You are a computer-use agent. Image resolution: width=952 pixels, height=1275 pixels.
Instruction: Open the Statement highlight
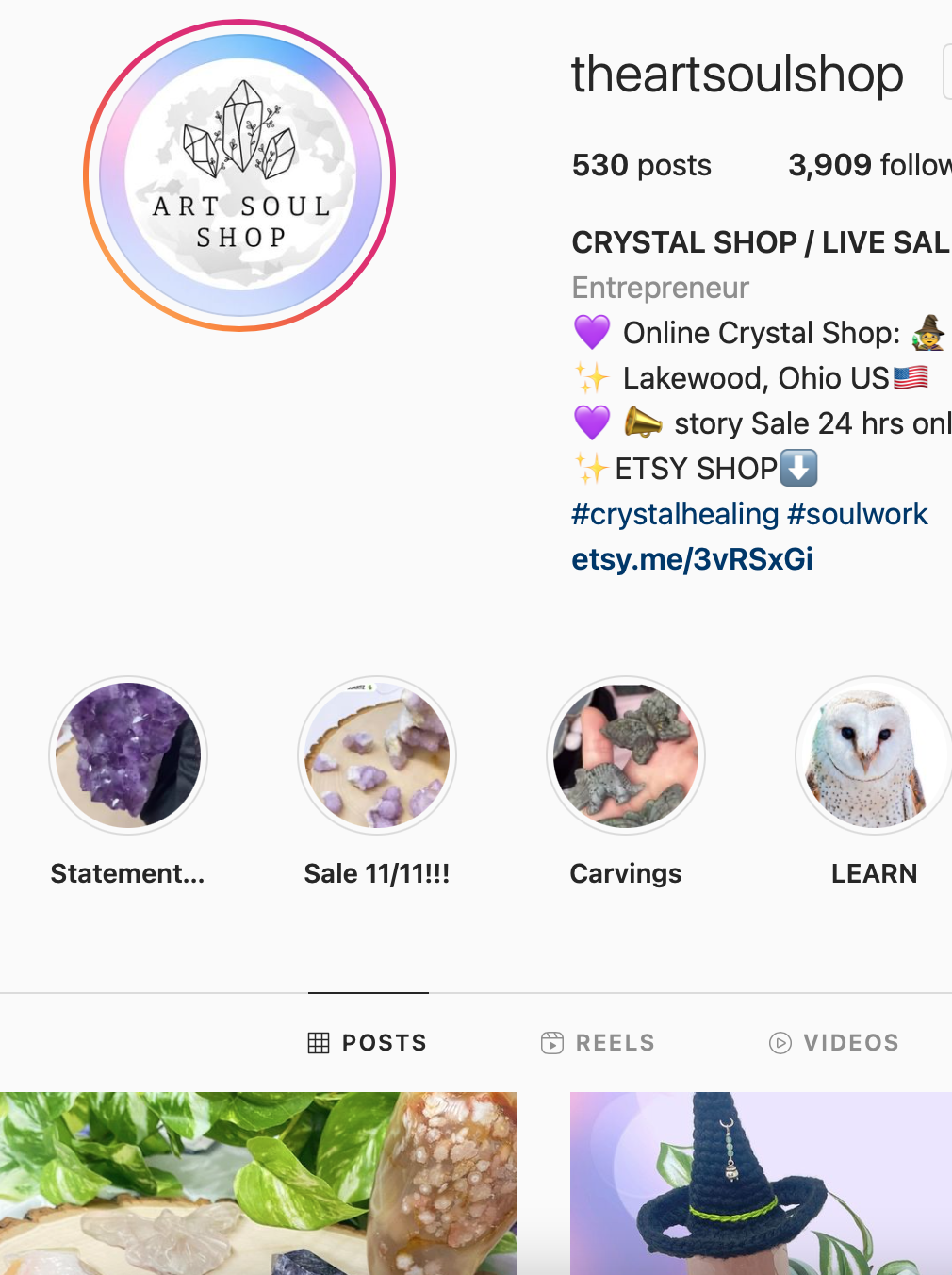[127, 755]
